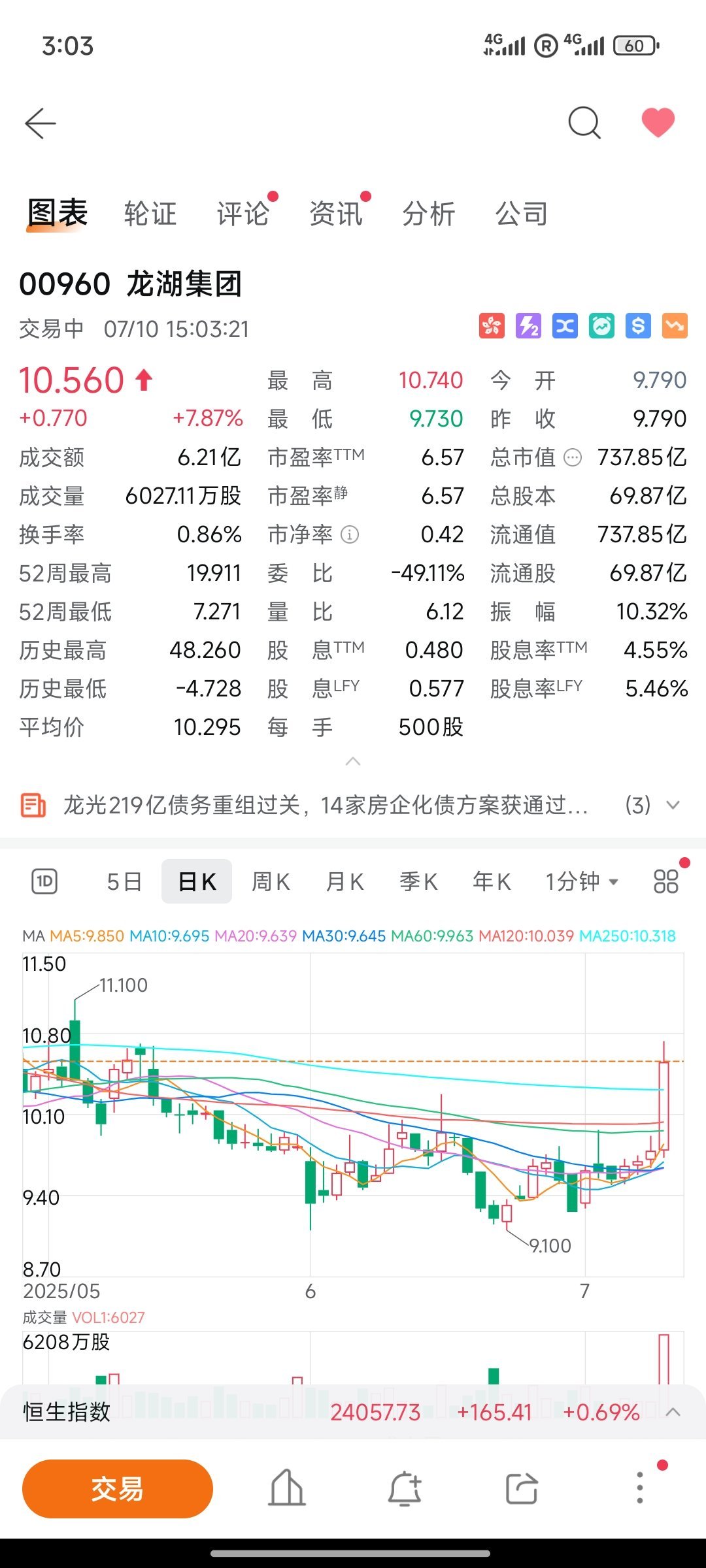Viewport: 706px width, 1568px height.
Task: Select the 季K chart
Action: click(x=418, y=882)
